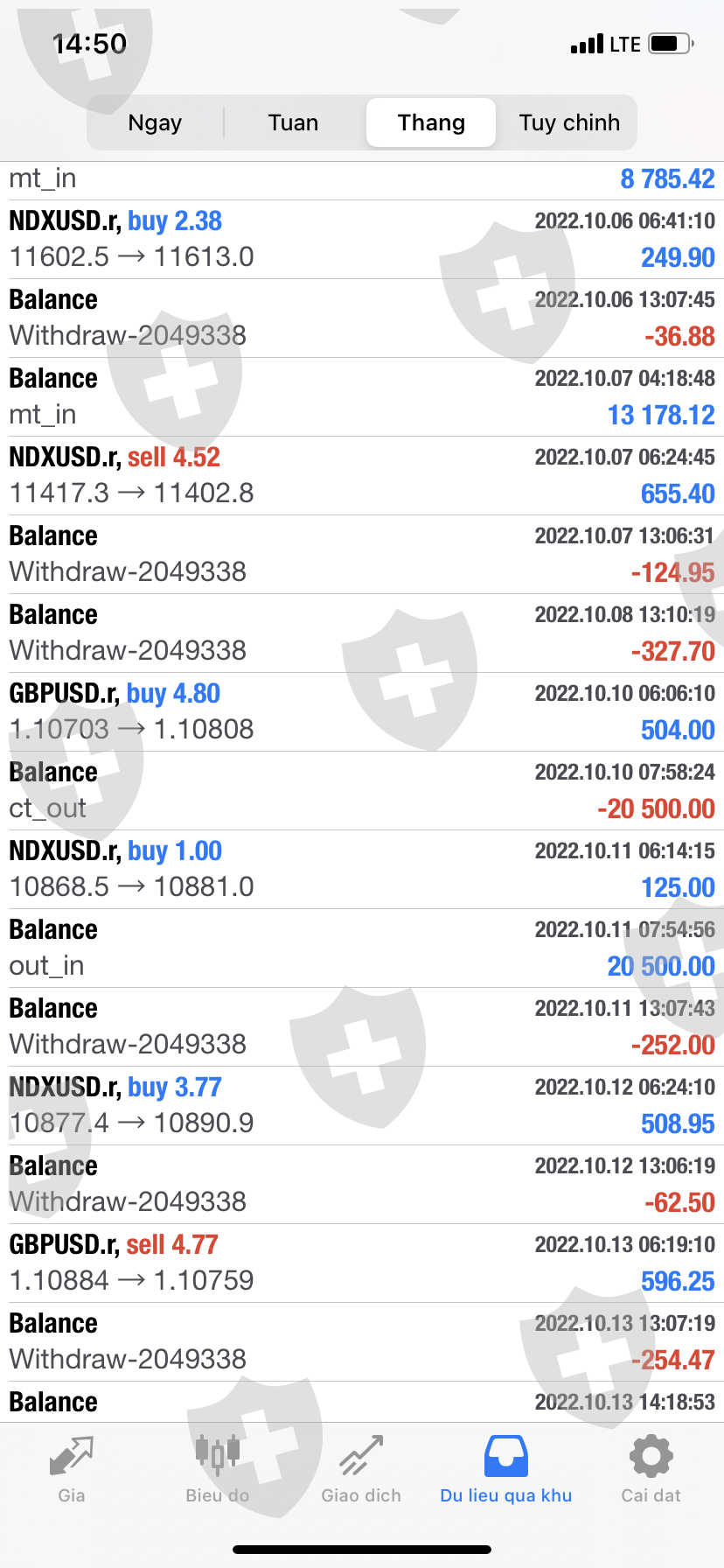
Task: Expand the NDXUSD.r buy 1.00 trade
Action: tap(362, 869)
